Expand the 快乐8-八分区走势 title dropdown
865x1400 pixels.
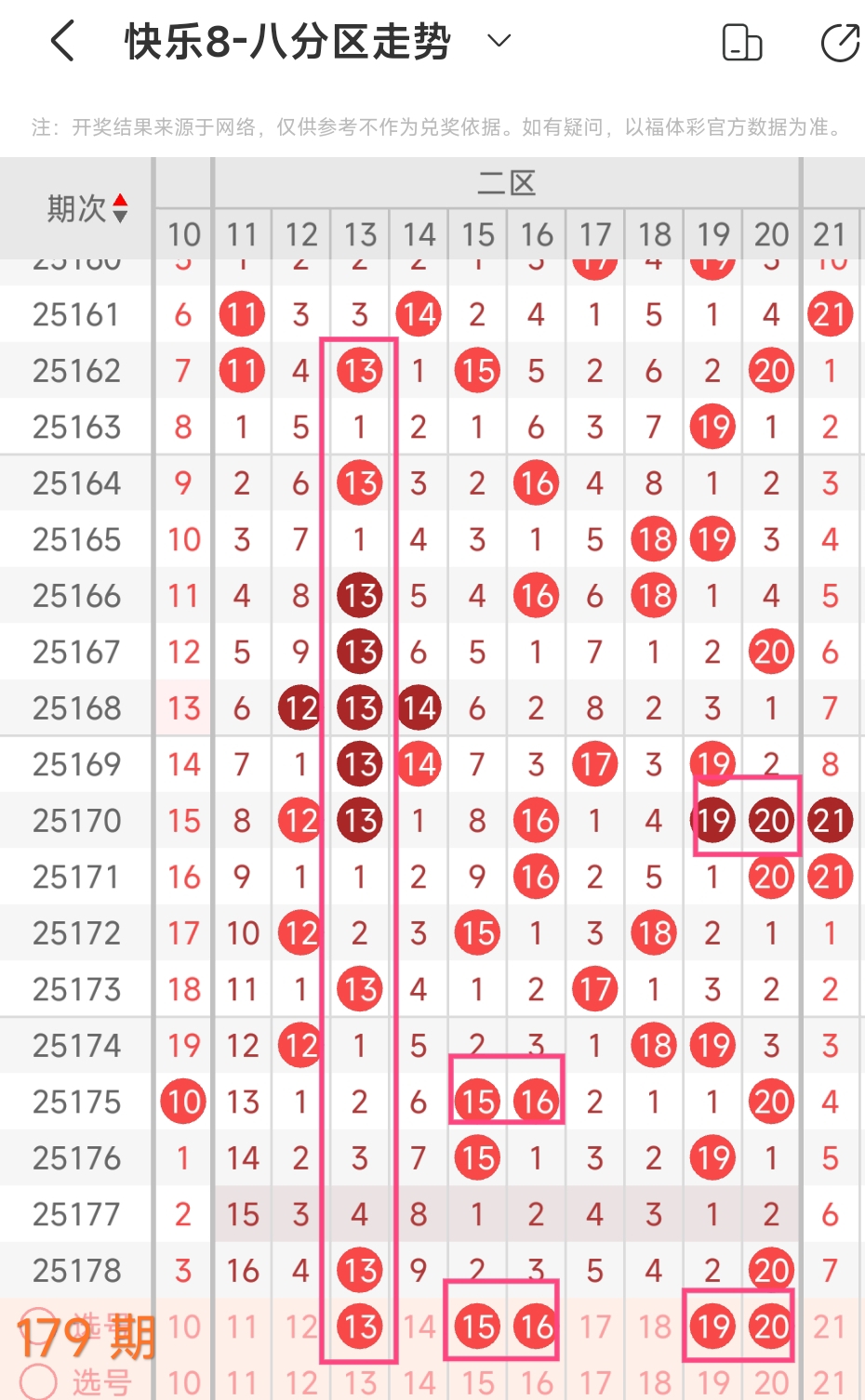[499, 41]
